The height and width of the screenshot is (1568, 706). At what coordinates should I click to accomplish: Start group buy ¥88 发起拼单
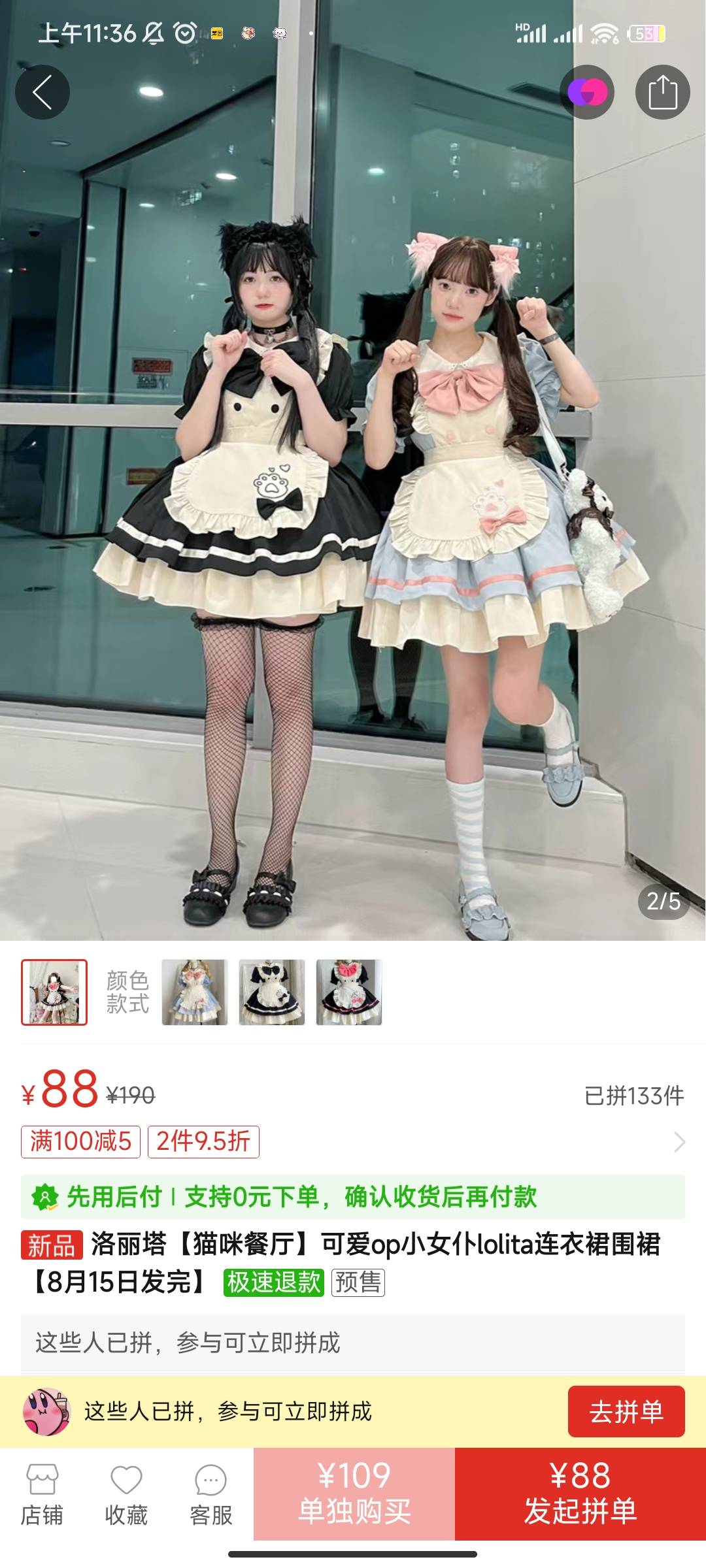[x=580, y=1494]
